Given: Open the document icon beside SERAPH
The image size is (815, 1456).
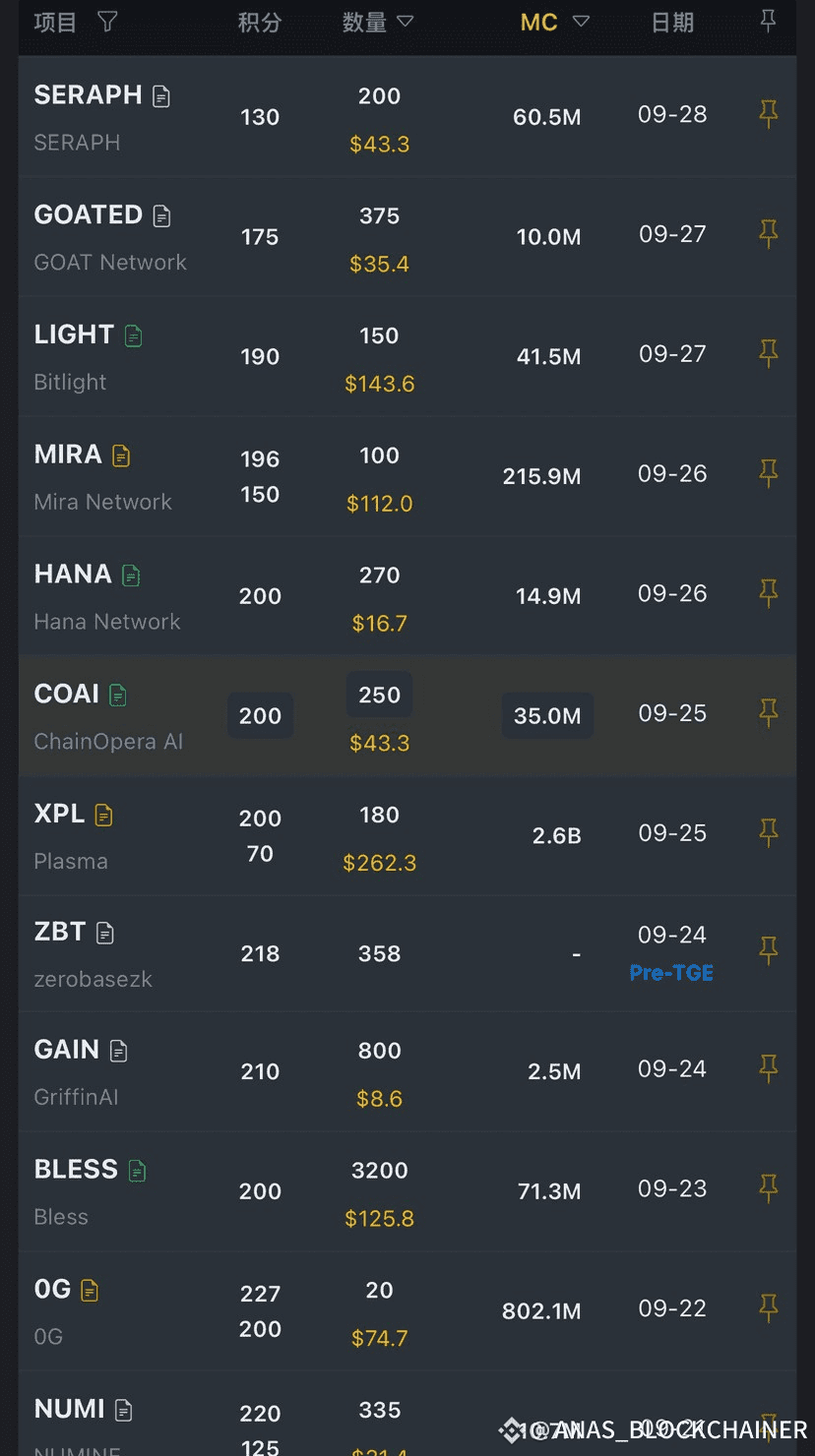Looking at the screenshot, I should pyautogui.click(x=161, y=96).
